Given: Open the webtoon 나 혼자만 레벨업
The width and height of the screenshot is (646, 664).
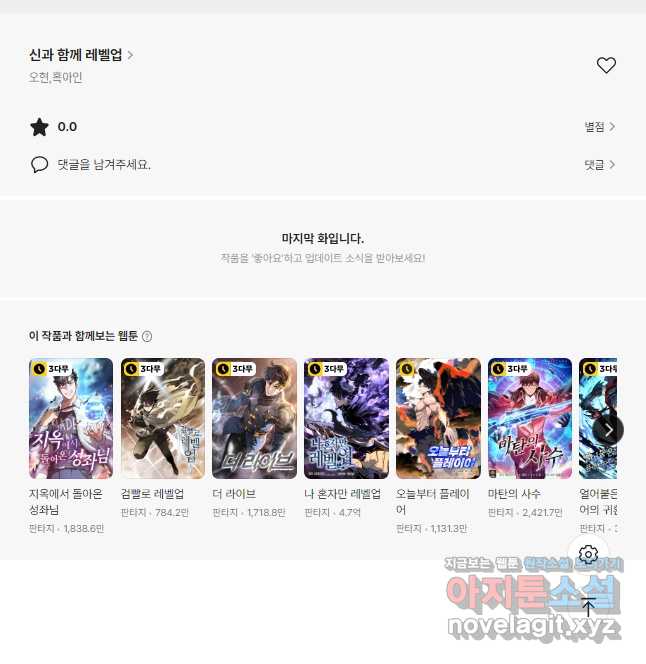Looking at the screenshot, I should [346, 418].
